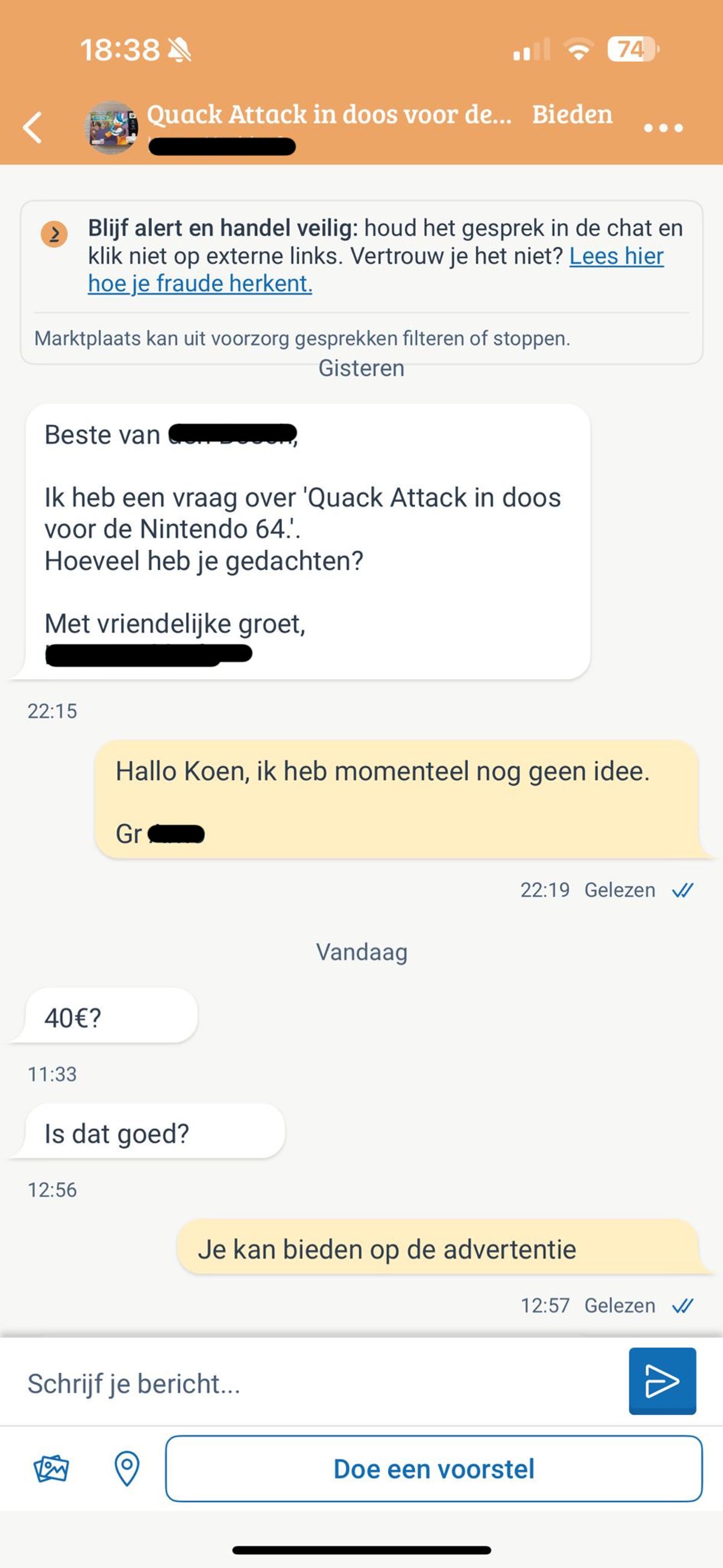Image resolution: width=723 pixels, height=1568 pixels.
Task: Open the three-dot overflow menu
Action: tap(663, 128)
